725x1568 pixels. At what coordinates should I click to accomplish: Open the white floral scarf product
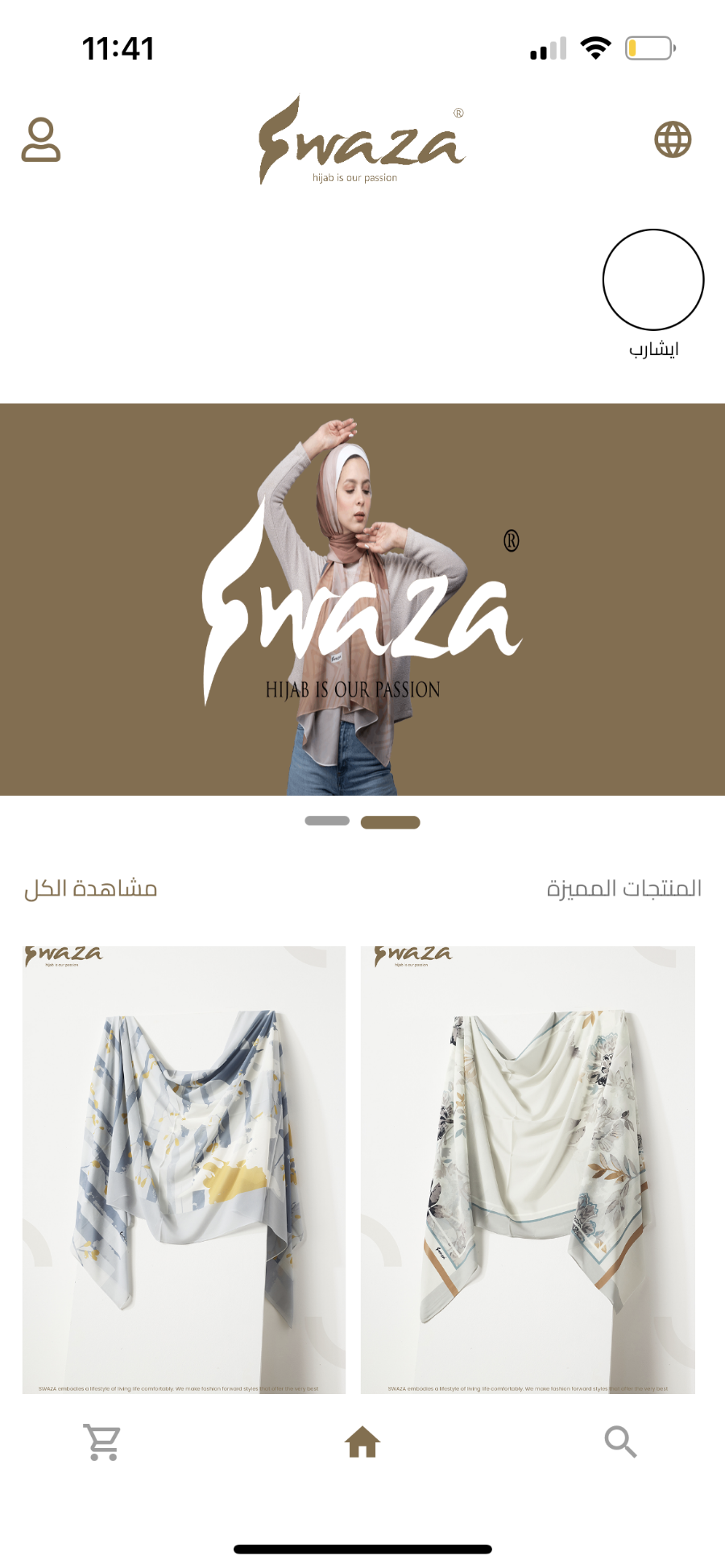point(528,1169)
